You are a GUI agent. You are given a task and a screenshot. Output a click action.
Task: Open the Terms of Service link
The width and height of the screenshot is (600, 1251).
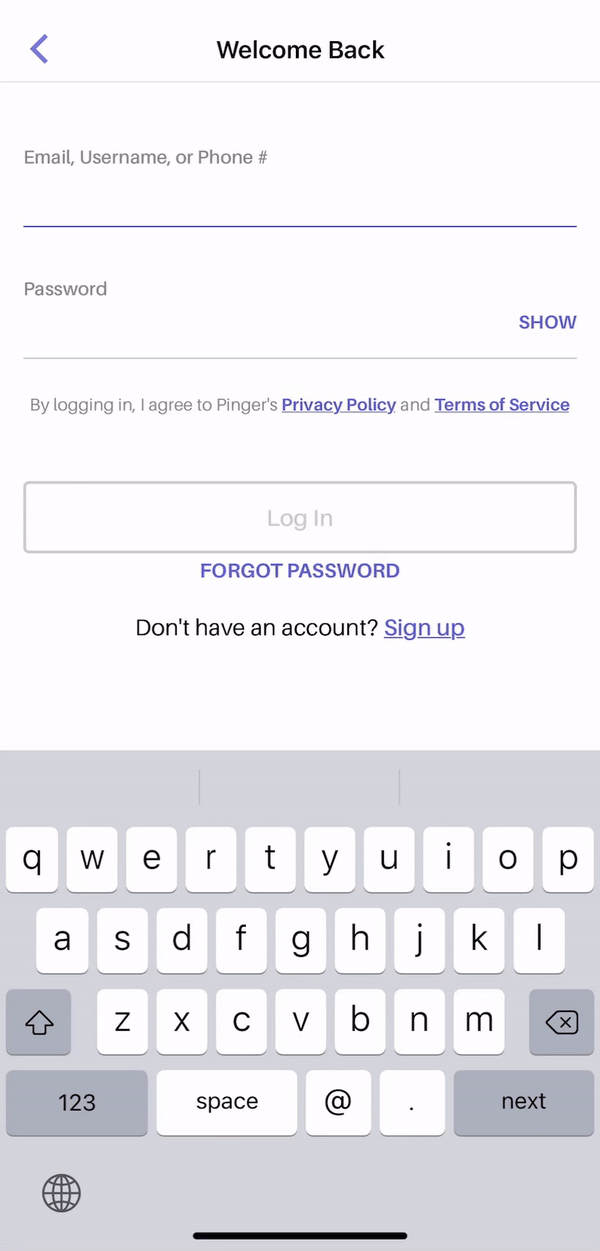[502, 405]
